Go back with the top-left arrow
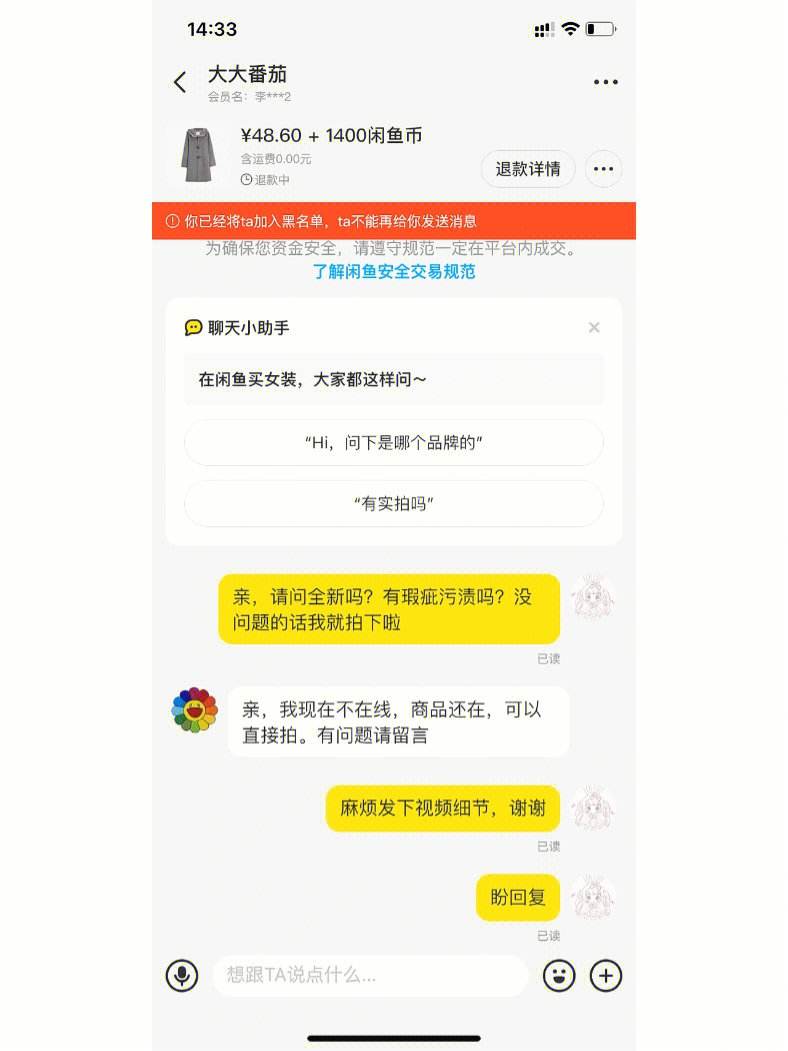The width and height of the screenshot is (788, 1051). coord(180,83)
